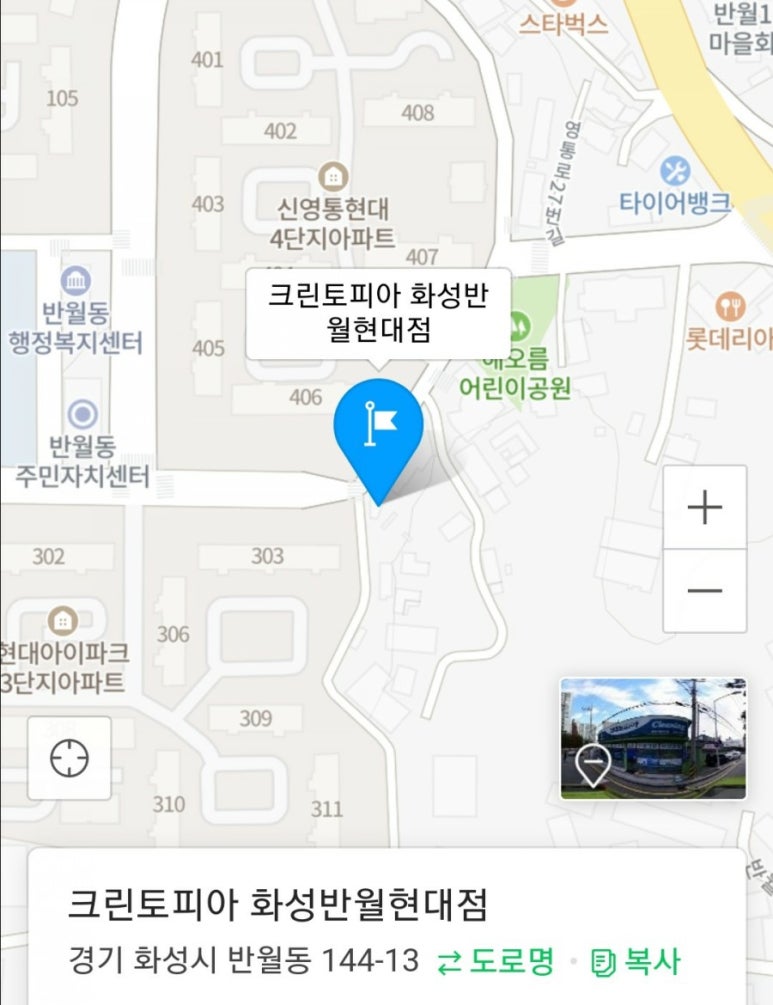Image resolution: width=773 pixels, height=1005 pixels.
Task: Zoom in on the map
Action: (x=704, y=508)
